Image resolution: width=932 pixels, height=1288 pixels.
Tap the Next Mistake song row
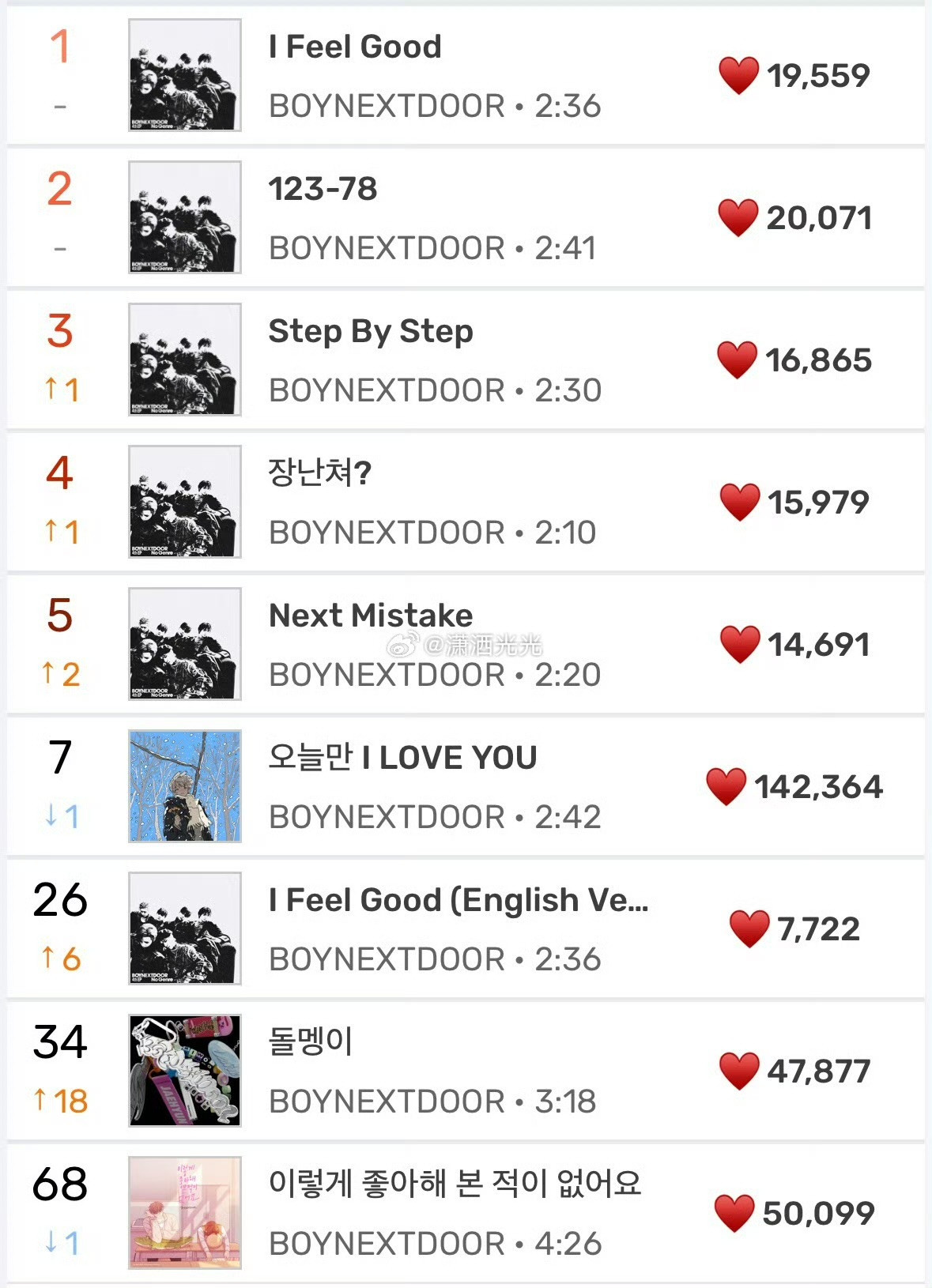click(x=466, y=644)
